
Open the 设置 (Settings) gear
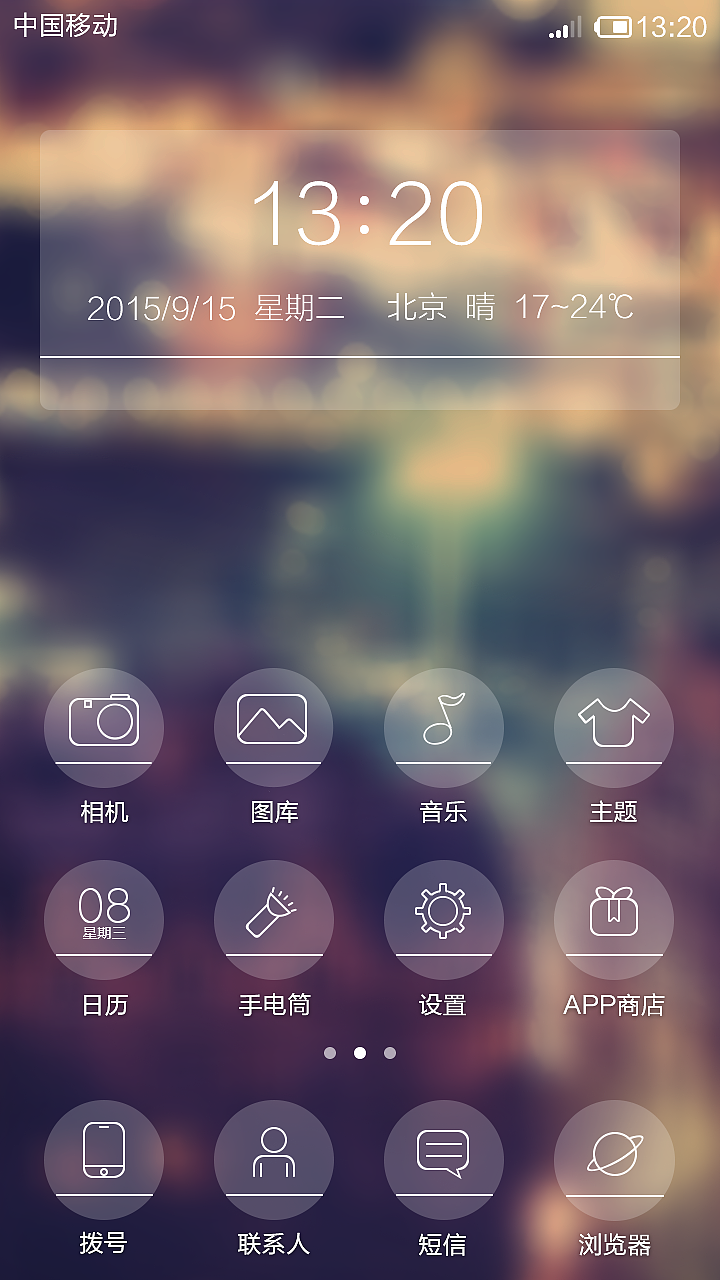click(x=444, y=918)
